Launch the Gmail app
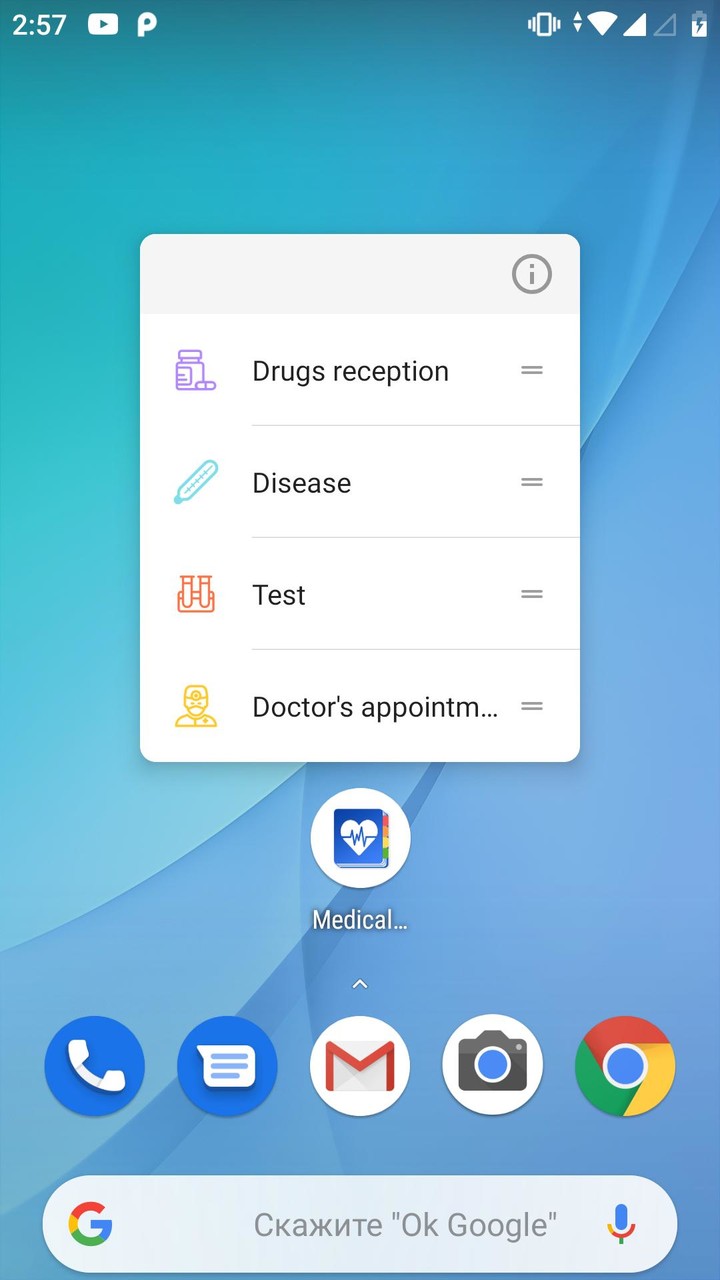Viewport: 720px width, 1280px height. tap(360, 1066)
